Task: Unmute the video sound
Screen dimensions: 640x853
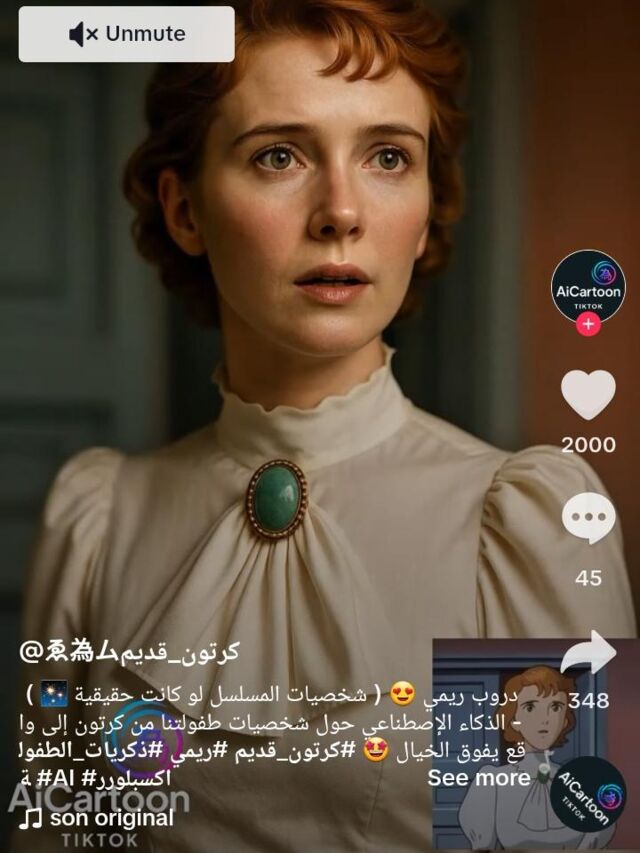Action: [x=127, y=34]
